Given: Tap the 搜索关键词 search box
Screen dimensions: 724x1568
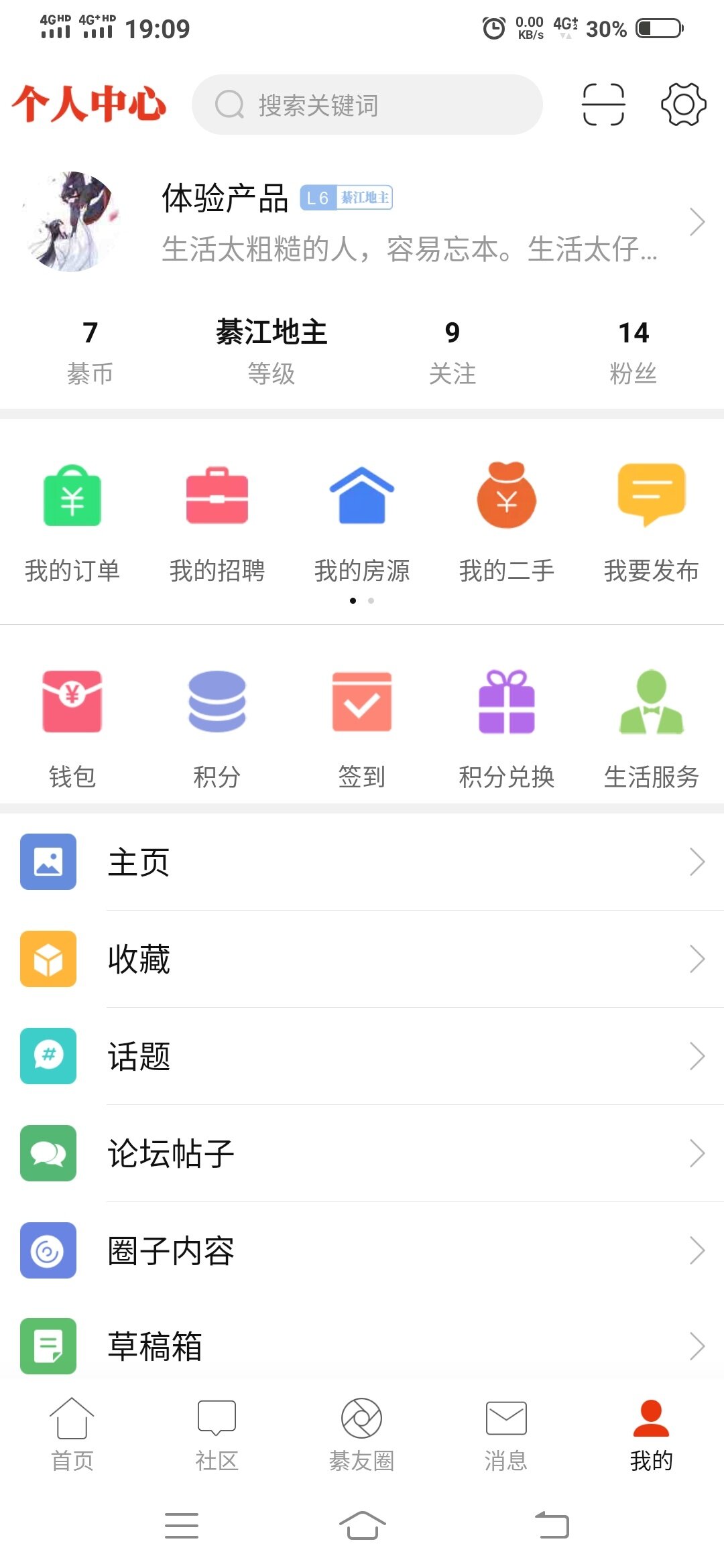Looking at the screenshot, I should click(367, 105).
